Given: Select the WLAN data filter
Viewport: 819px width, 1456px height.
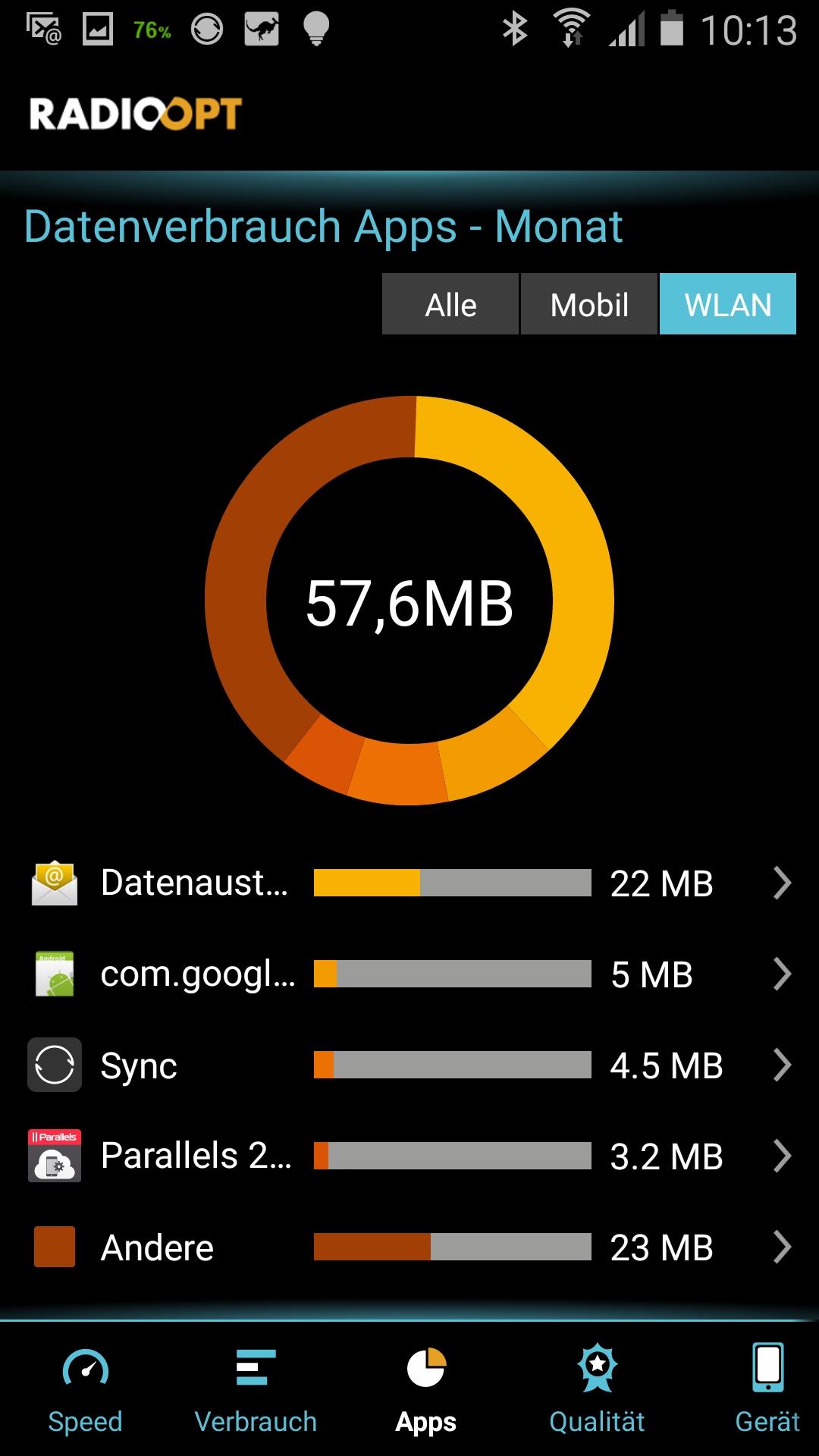Looking at the screenshot, I should point(727,305).
